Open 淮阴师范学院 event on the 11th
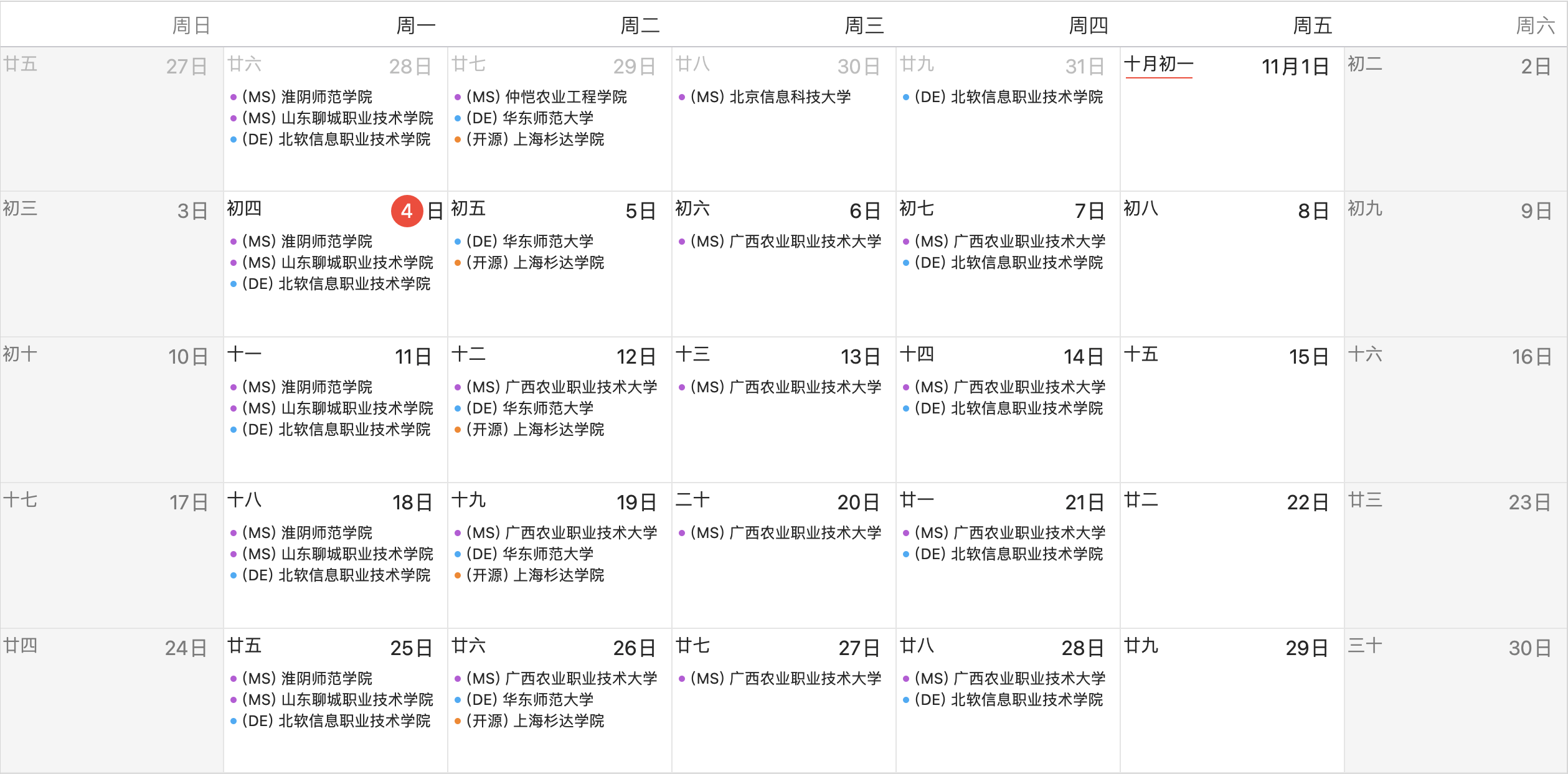This screenshot has width=1568, height=774. coord(306,387)
